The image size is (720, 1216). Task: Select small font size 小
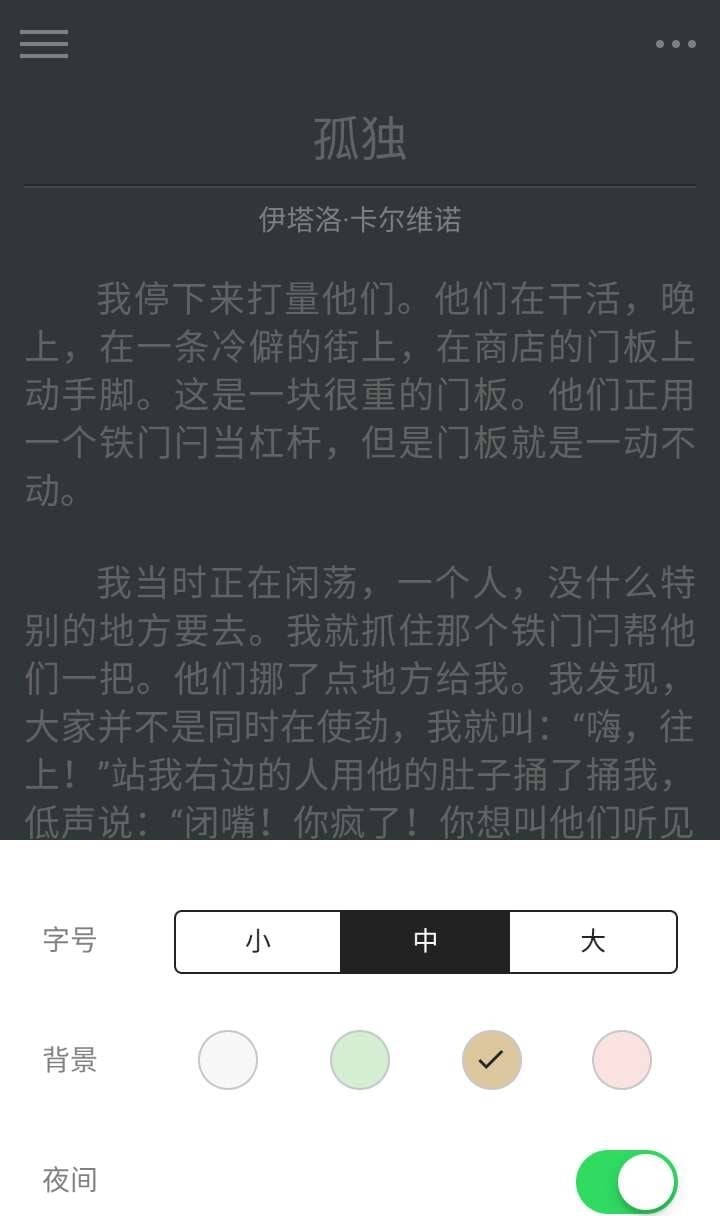click(x=258, y=941)
